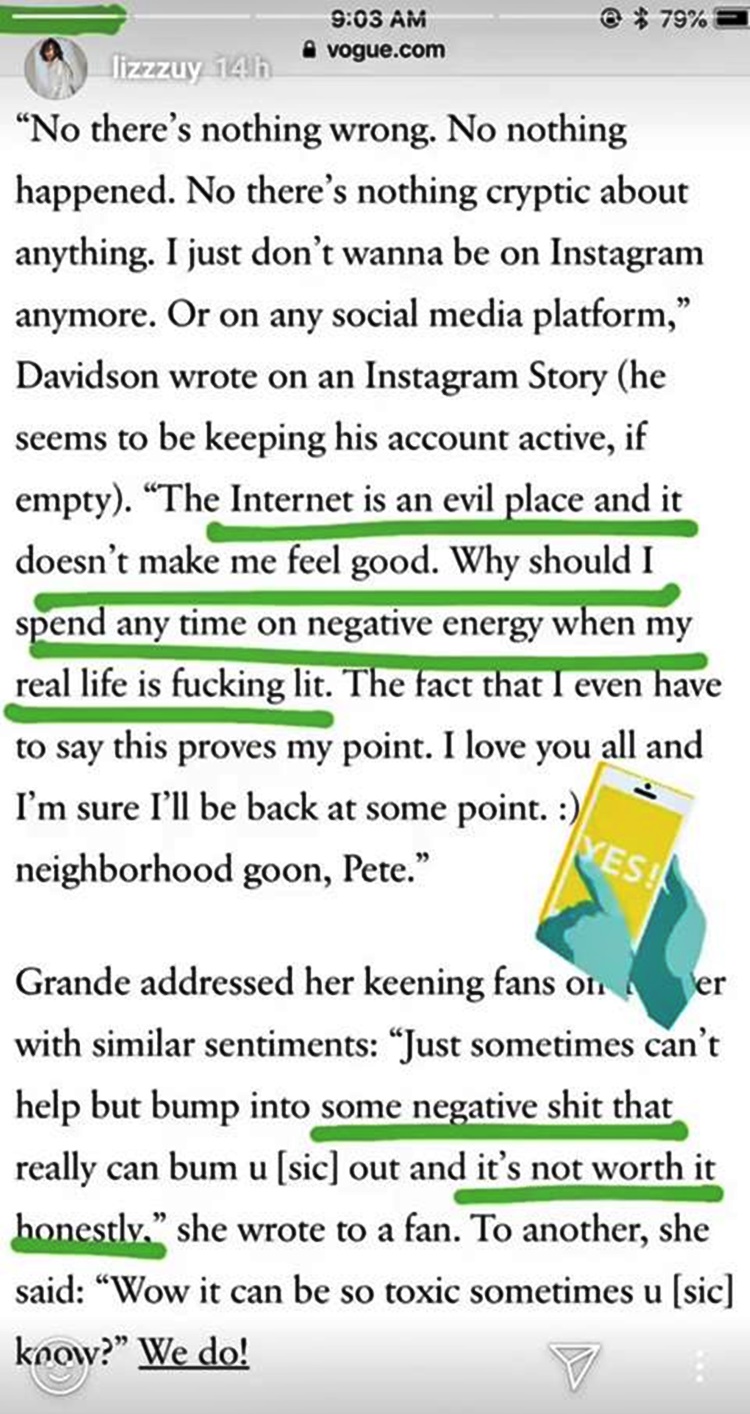Send this story via the paper plane
The image size is (750, 1414).
577,1363
